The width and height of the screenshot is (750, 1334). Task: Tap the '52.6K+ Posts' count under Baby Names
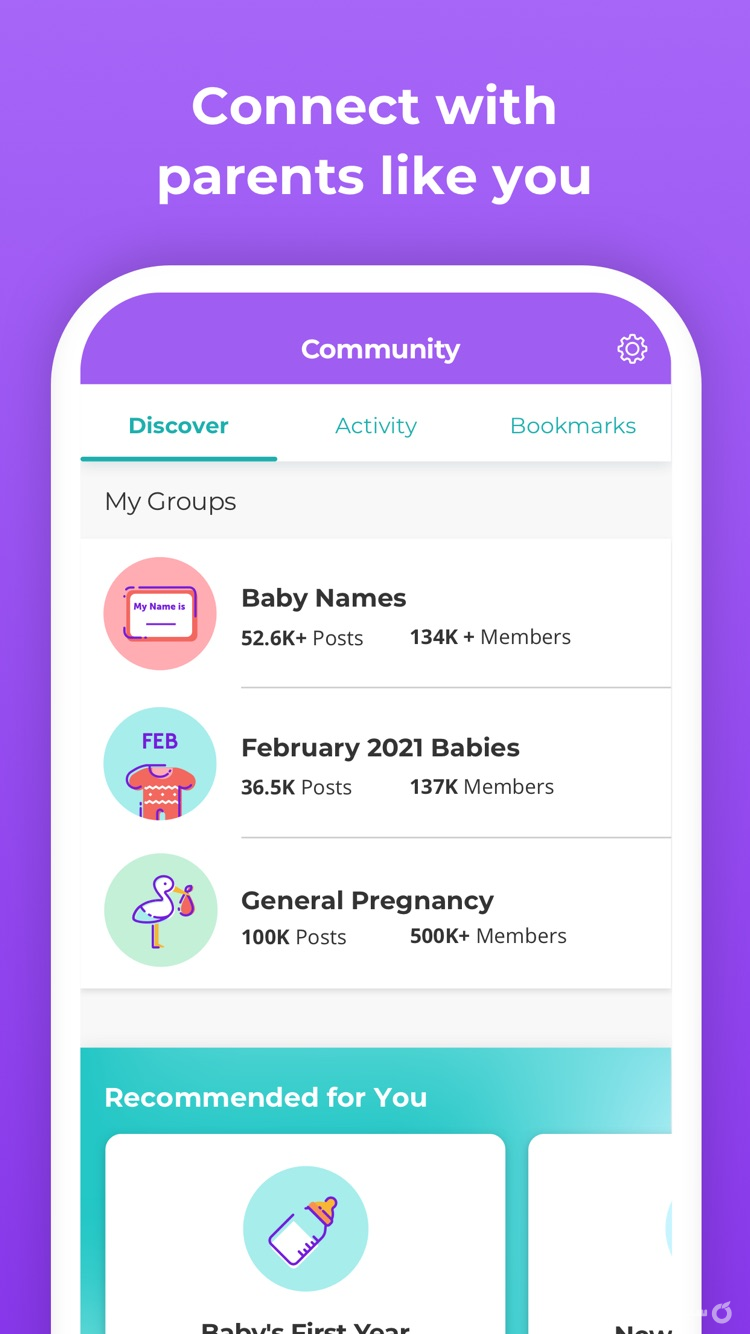click(301, 637)
